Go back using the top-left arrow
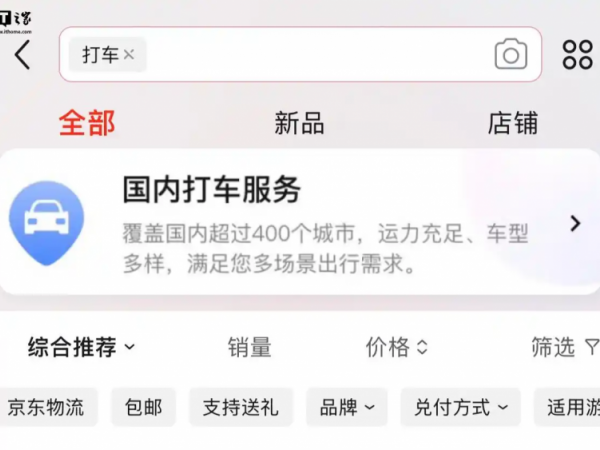This screenshot has width=600, height=450. pyautogui.click(x=23, y=54)
